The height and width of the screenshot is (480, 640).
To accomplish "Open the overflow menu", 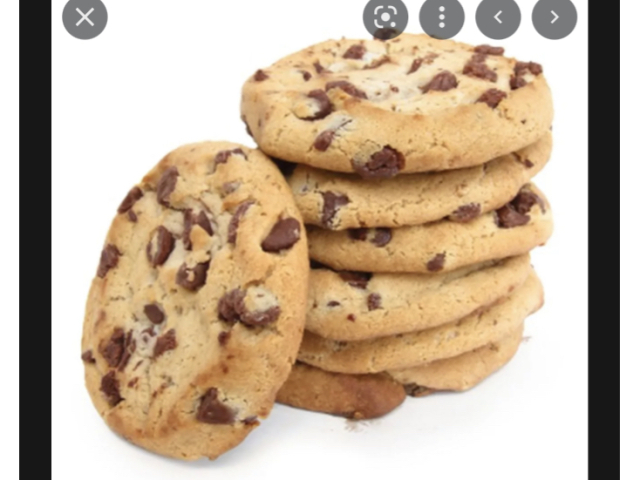I will pos(441,17).
